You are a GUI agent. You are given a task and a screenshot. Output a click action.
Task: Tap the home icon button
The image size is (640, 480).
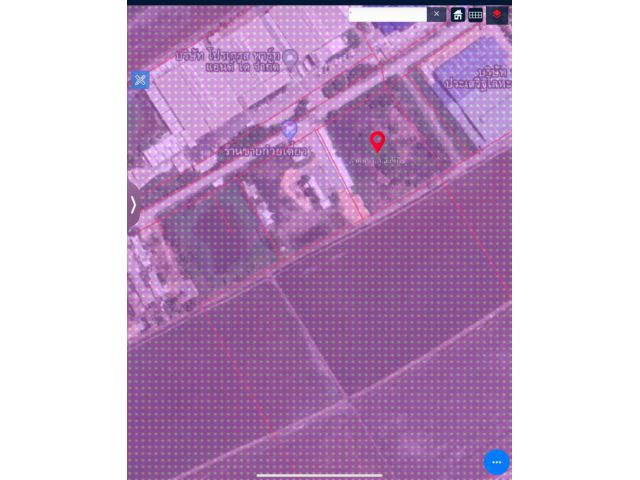coord(458,15)
